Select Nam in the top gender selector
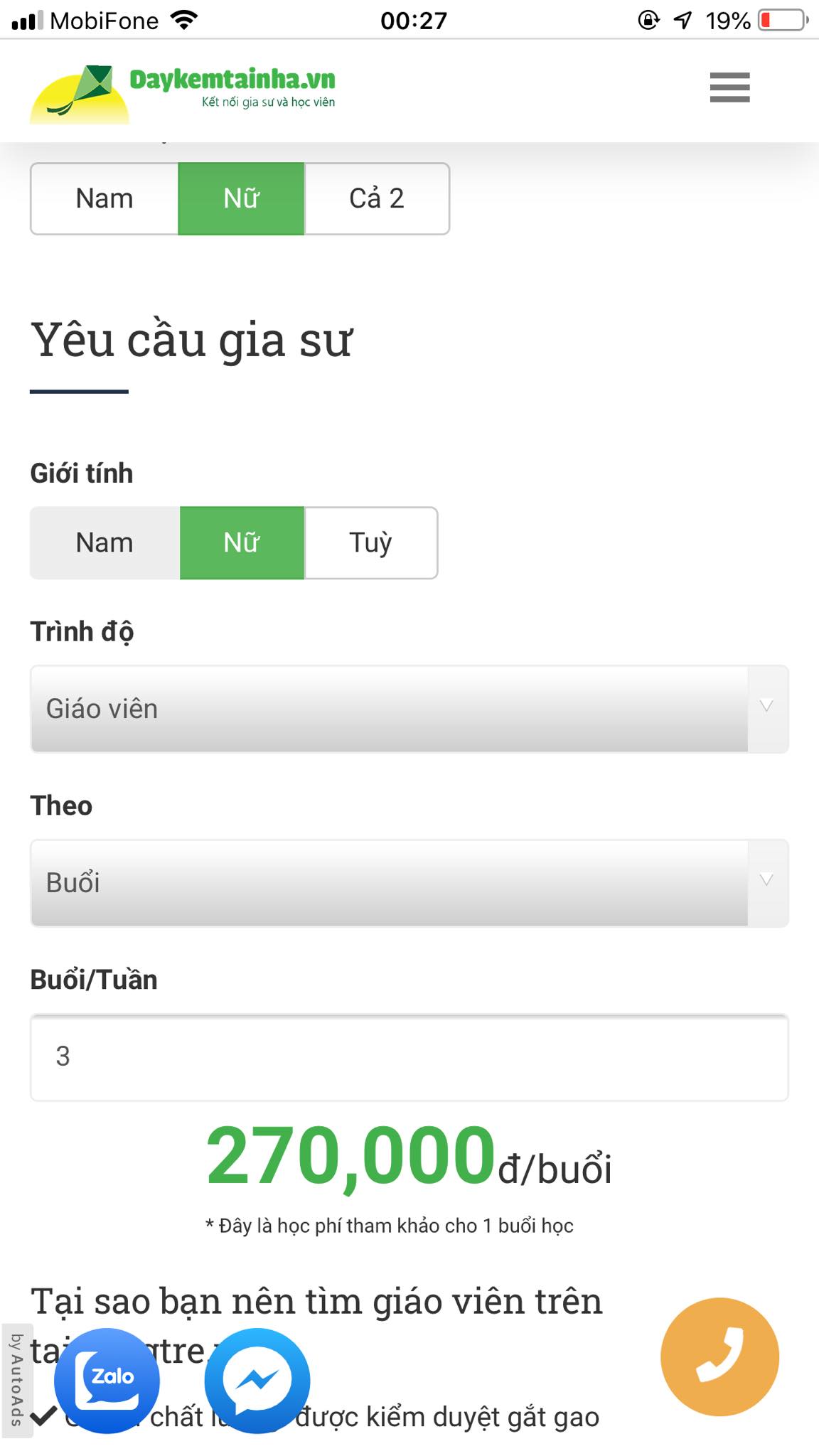 [x=105, y=198]
